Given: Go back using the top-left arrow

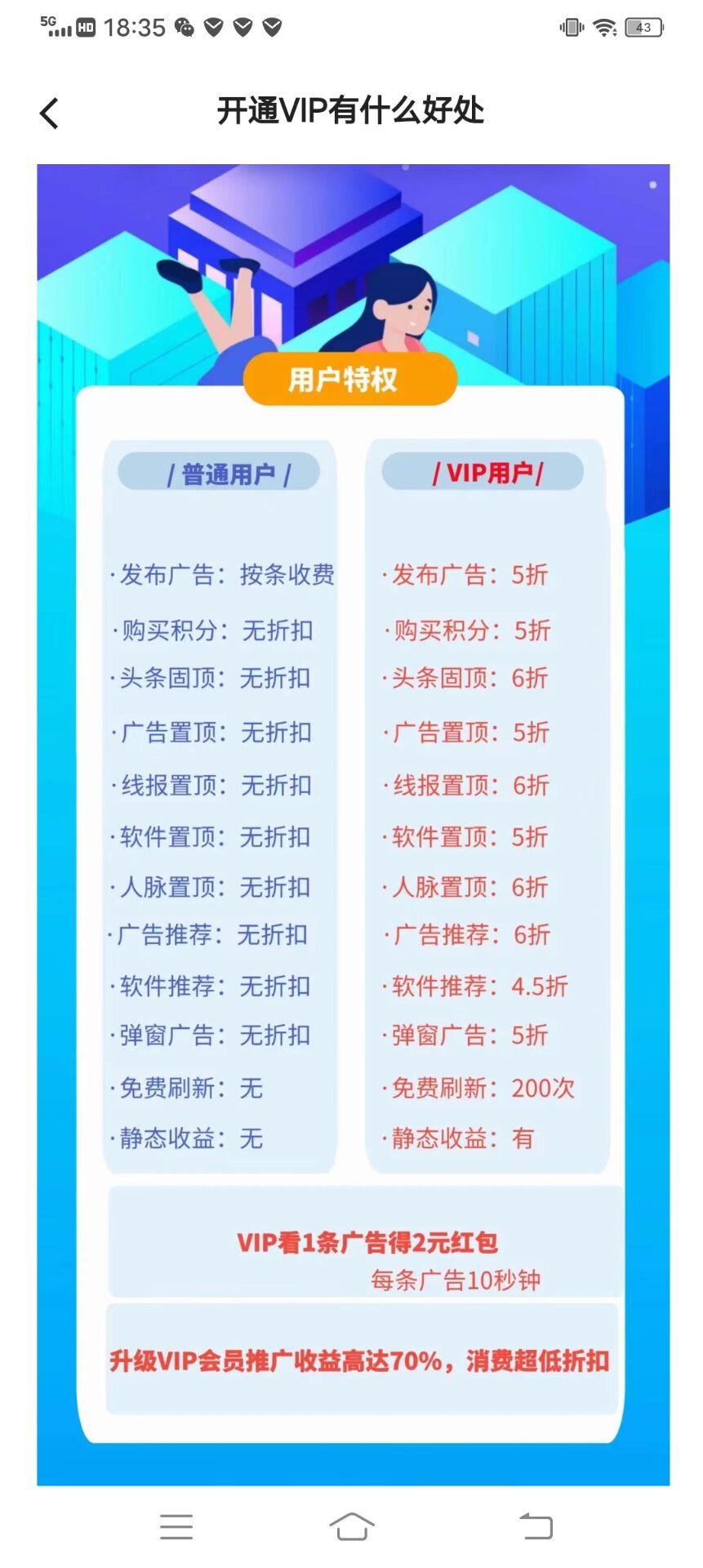Looking at the screenshot, I should pos(49,113).
